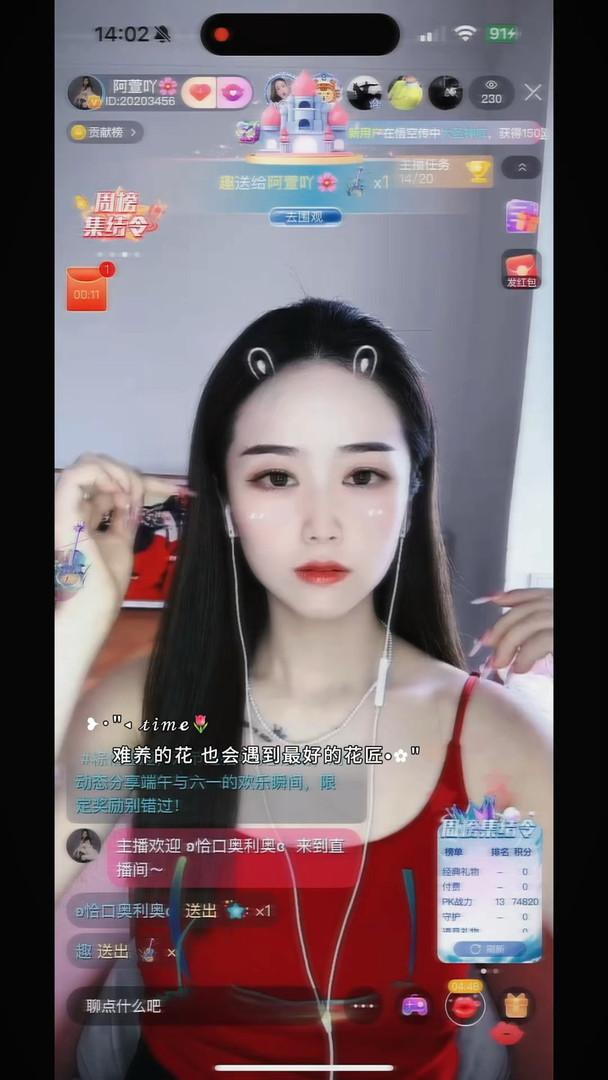The width and height of the screenshot is (608, 1080).
Task: Follow the streamer with the heart button
Action: [x=200, y=92]
